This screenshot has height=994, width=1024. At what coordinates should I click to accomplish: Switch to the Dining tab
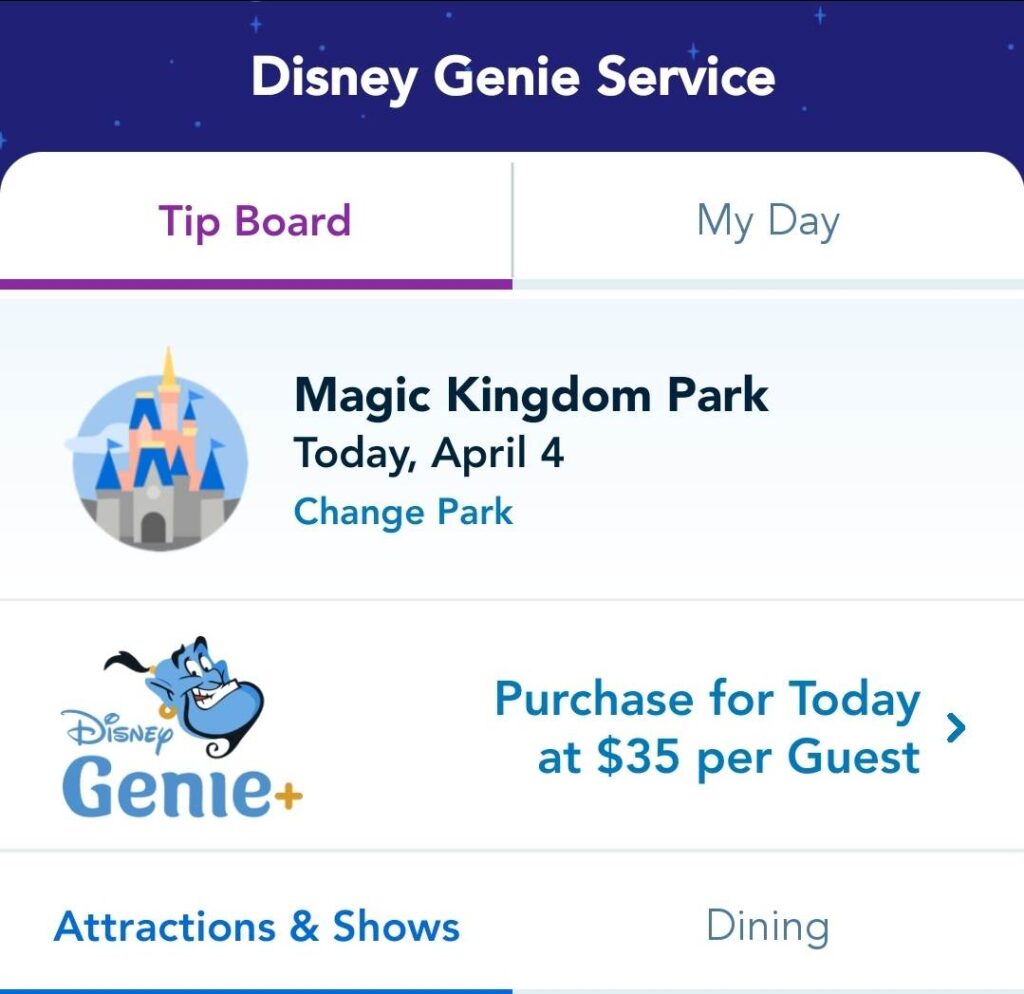point(767,927)
